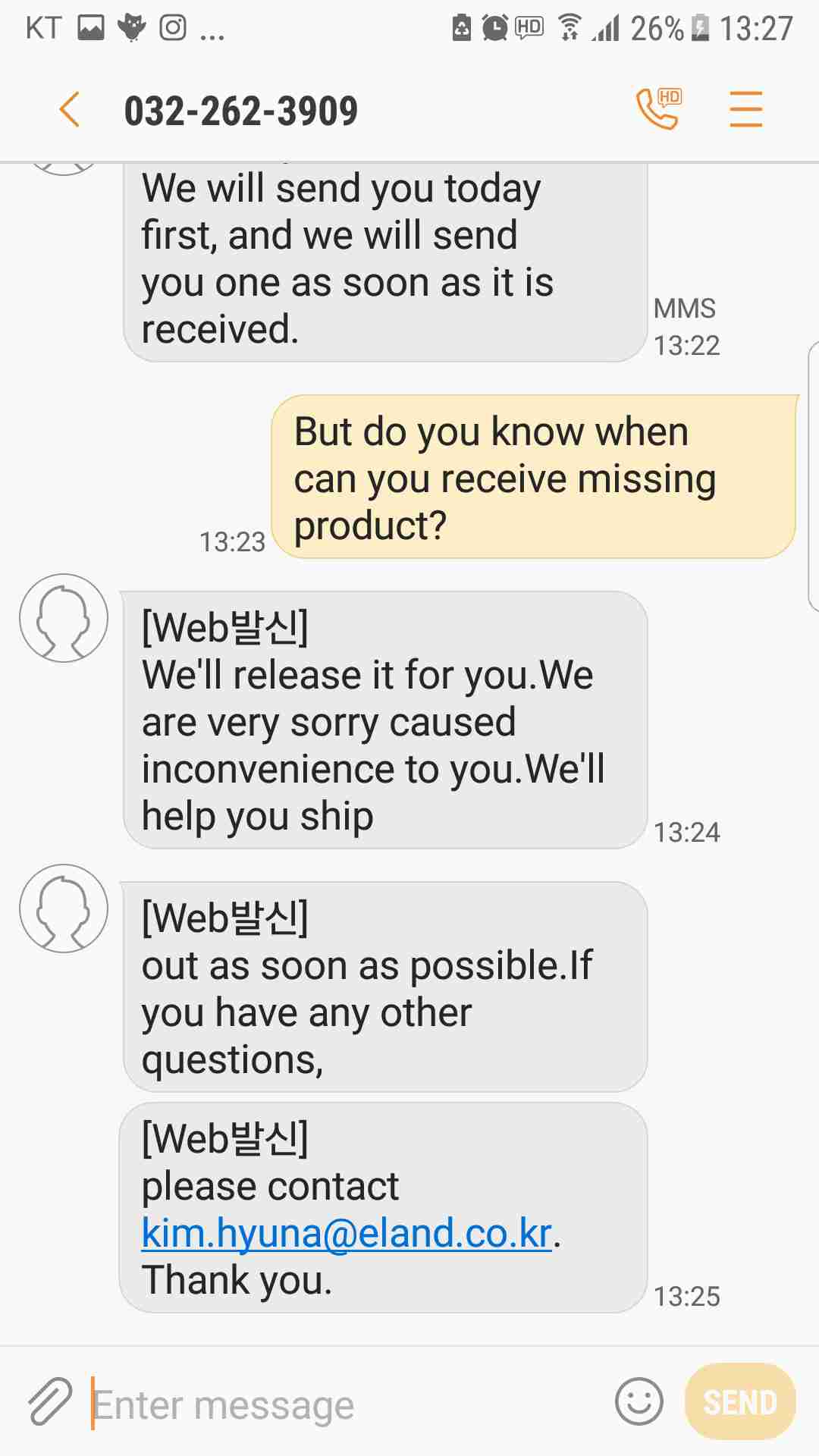Open the emoji picker
The width and height of the screenshot is (819, 1456).
click(x=639, y=1401)
